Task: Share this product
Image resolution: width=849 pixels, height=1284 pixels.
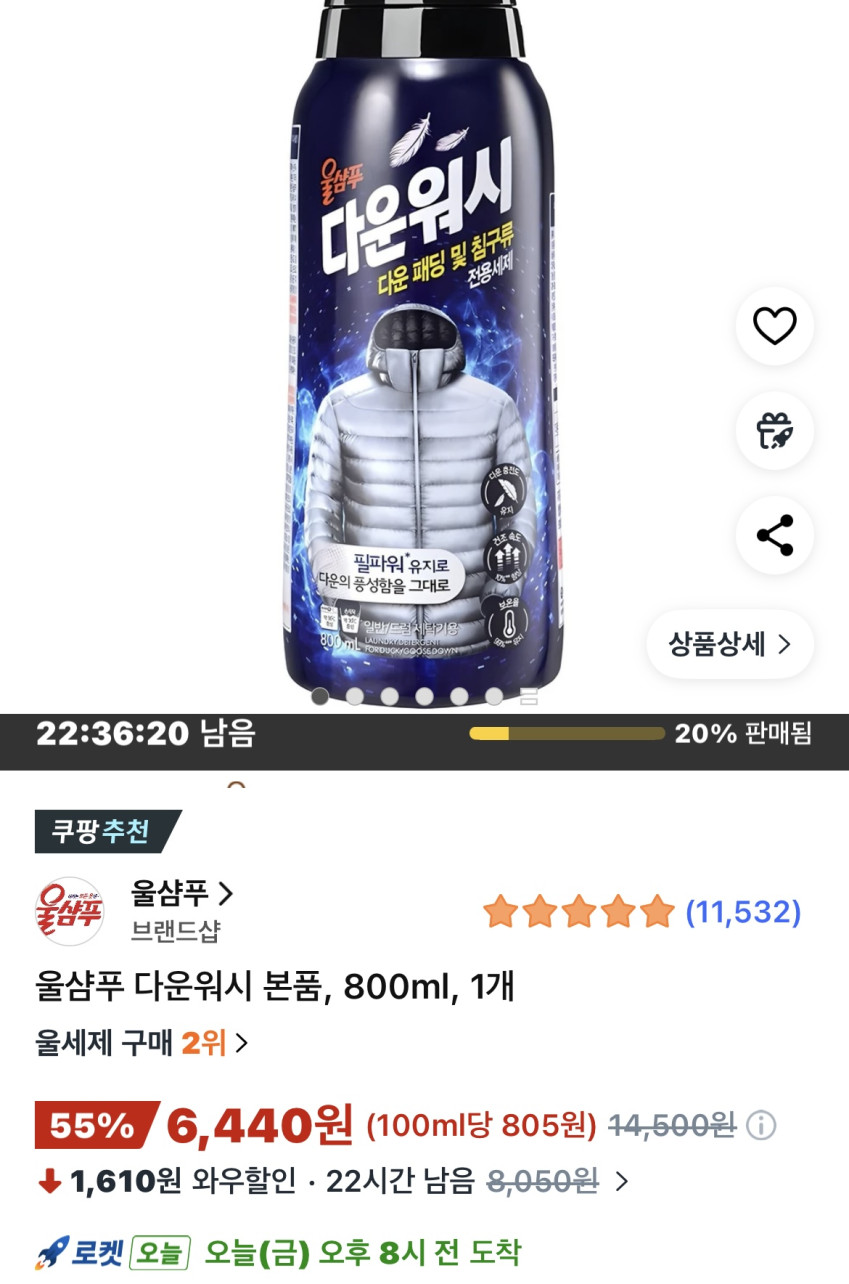Action: pos(774,536)
